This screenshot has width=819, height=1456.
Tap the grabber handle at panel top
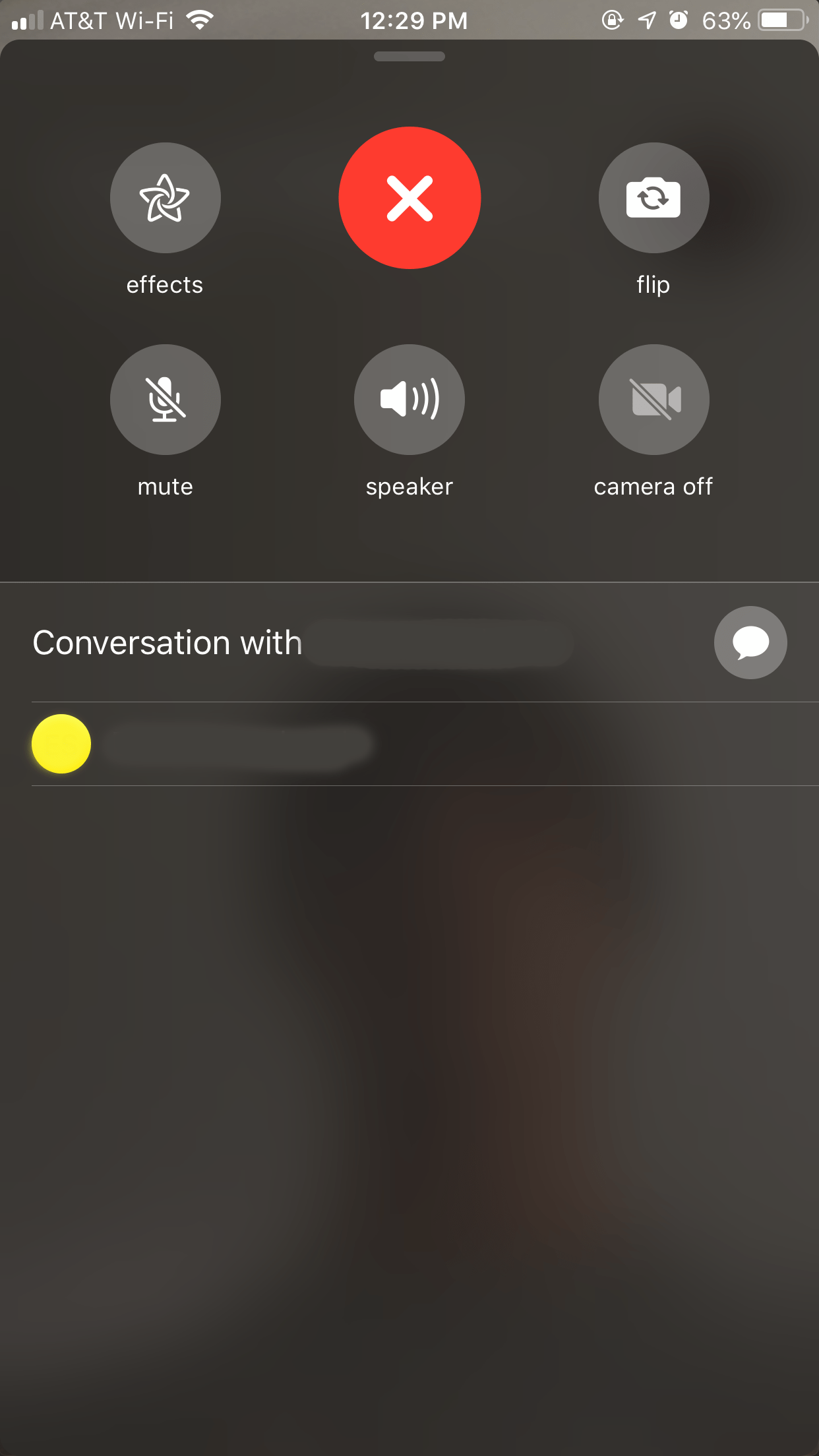click(409, 57)
